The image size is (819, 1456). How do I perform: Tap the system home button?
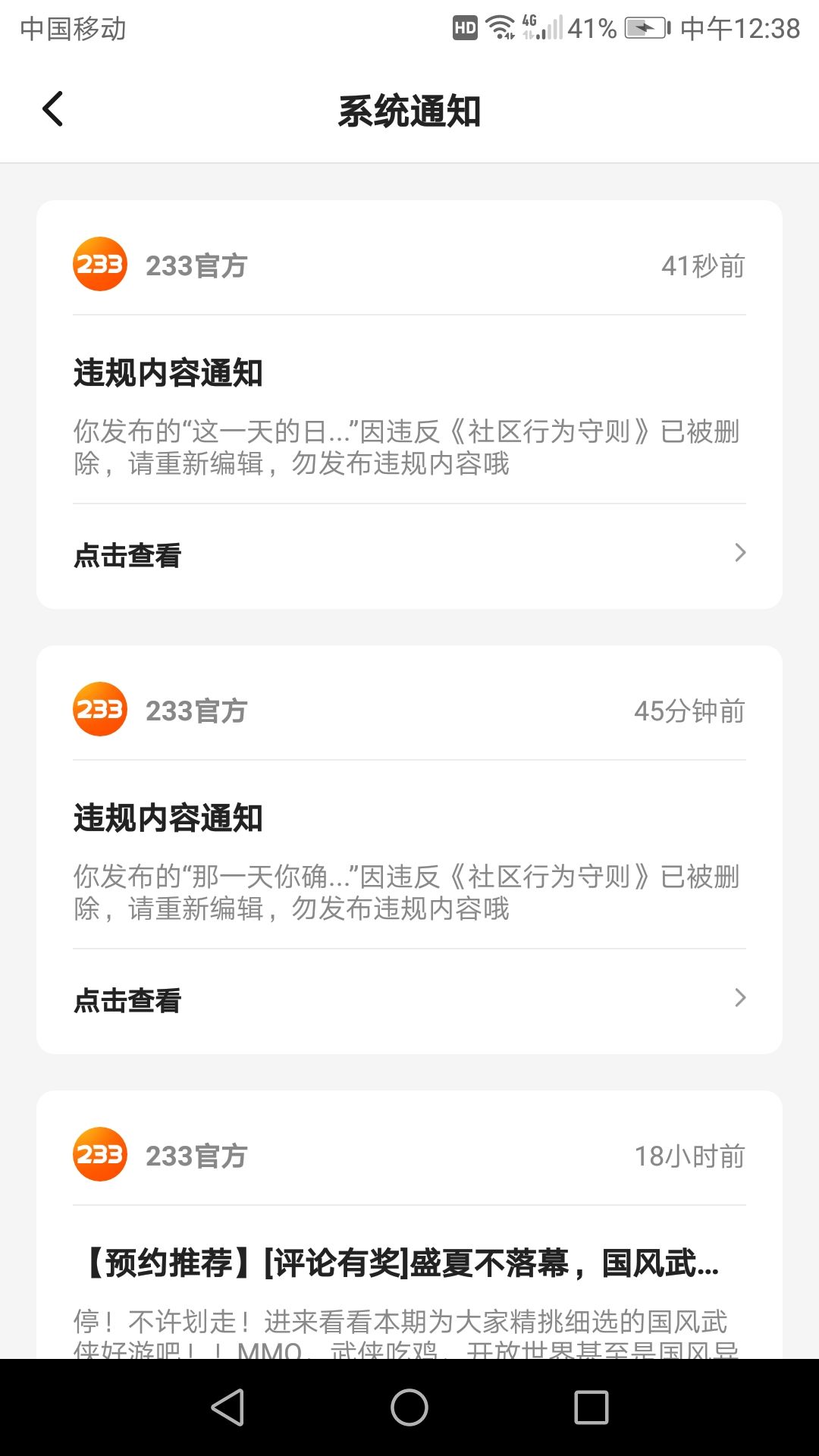pyautogui.click(x=409, y=1407)
